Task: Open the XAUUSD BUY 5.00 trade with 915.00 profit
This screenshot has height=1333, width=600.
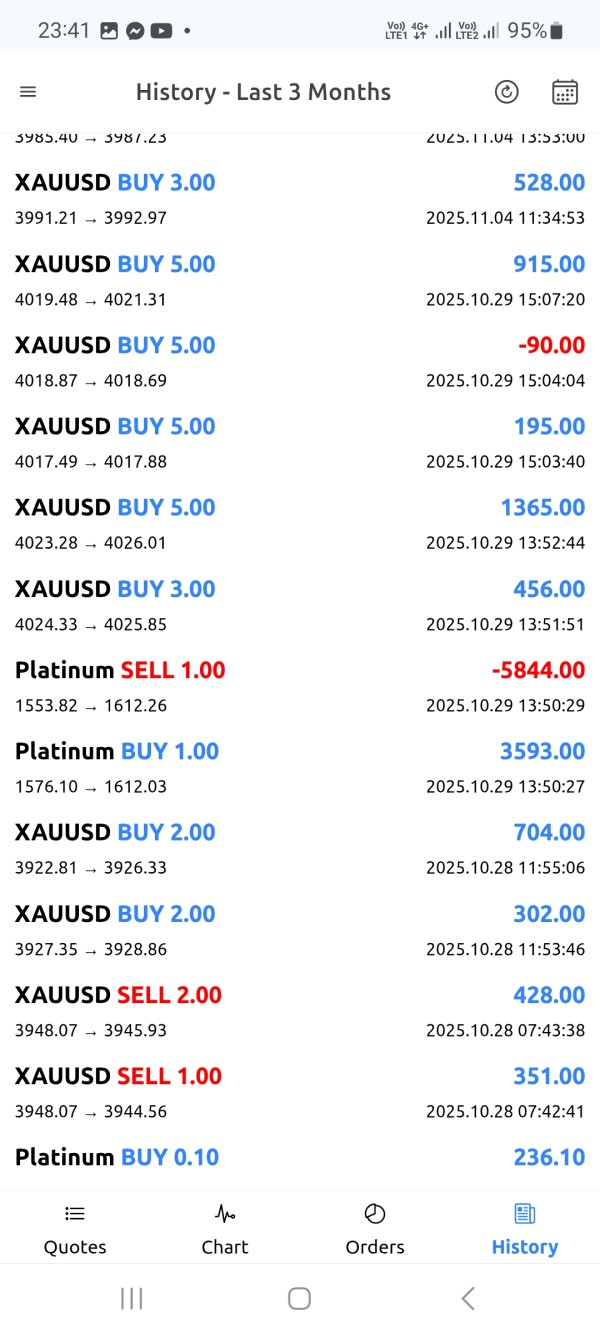Action: pyautogui.click(x=300, y=281)
